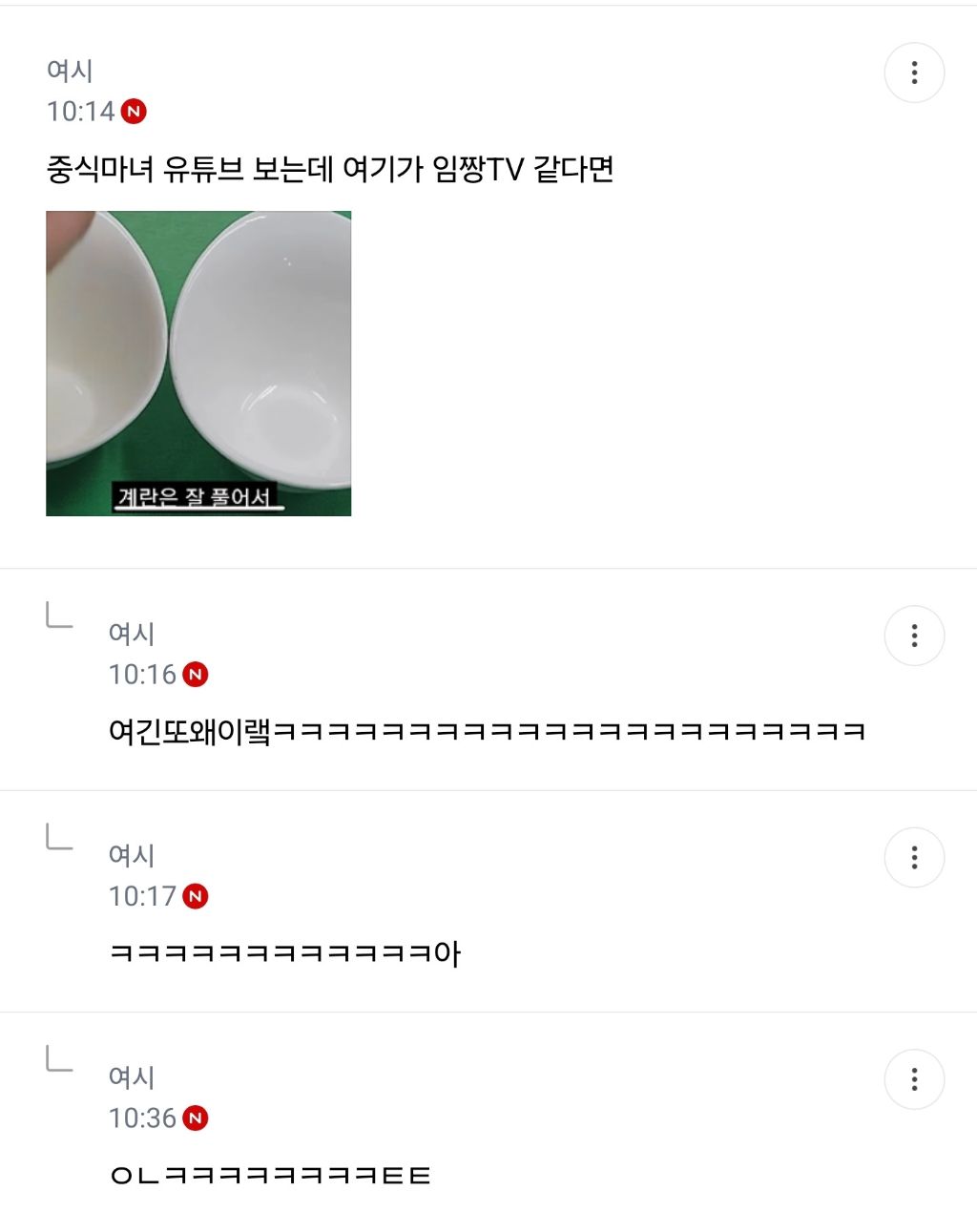Select the reply arrow beside the 10:36 comment
977x1232 pixels.
pyautogui.click(x=57, y=1059)
